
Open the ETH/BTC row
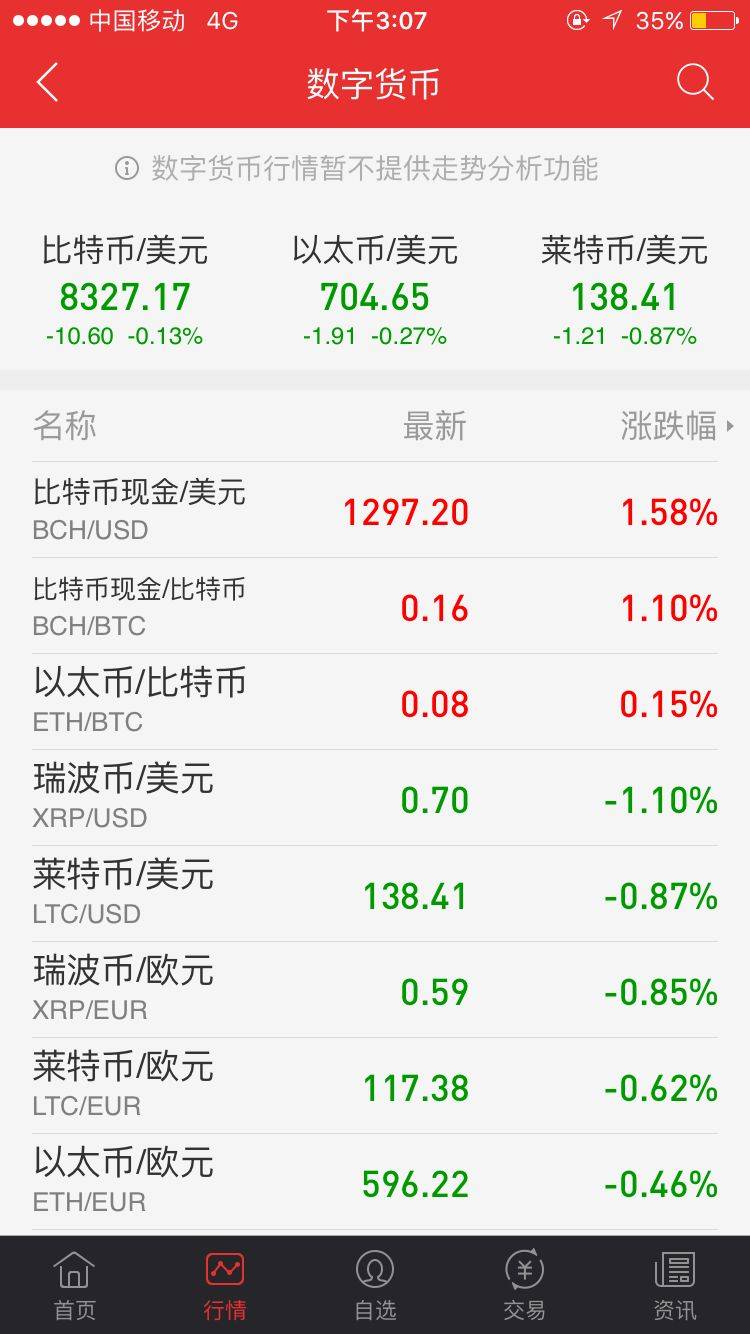coord(375,702)
